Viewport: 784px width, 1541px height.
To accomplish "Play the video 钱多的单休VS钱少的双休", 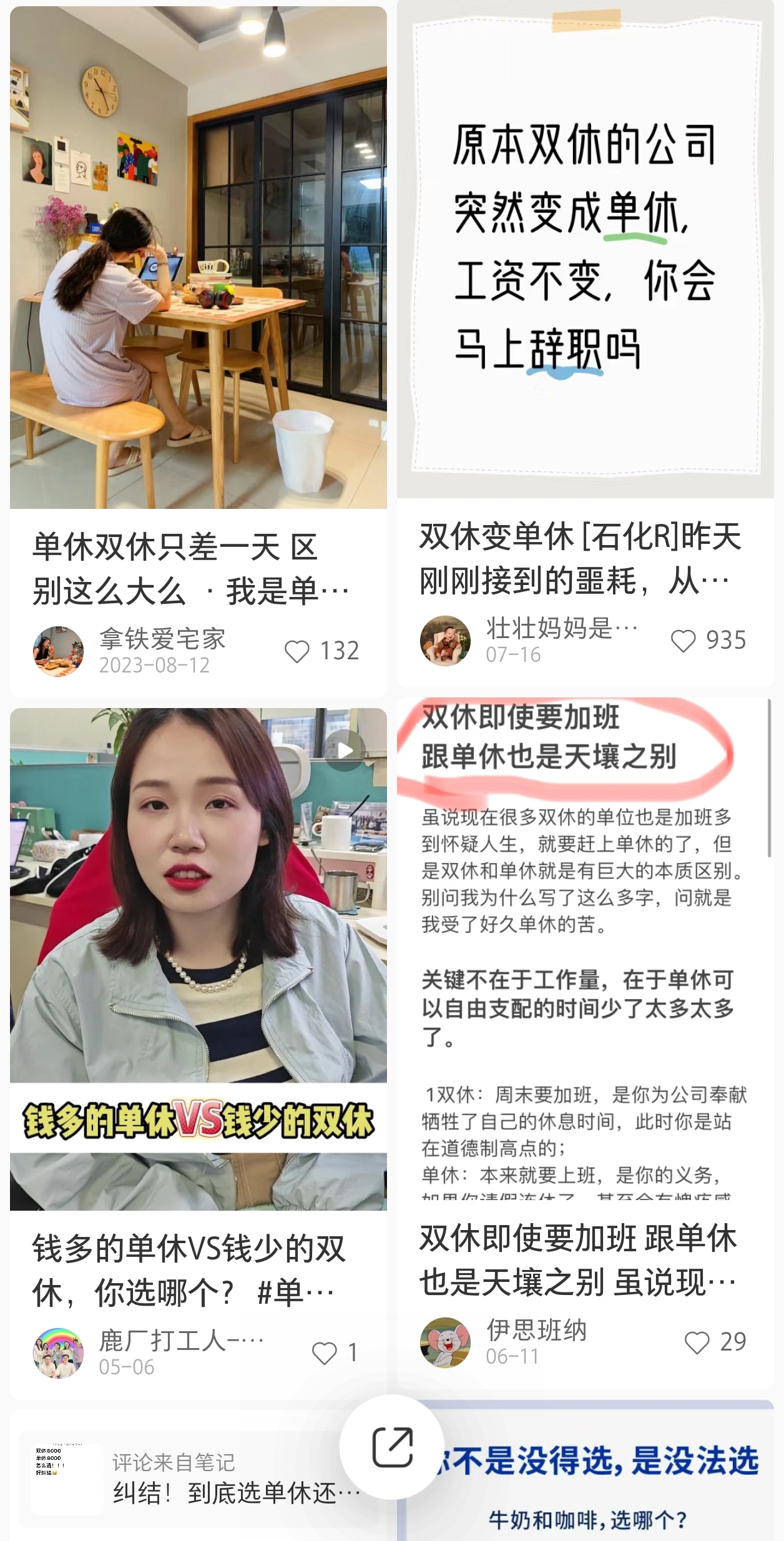I will pyautogui.click(x=198, y=958).
